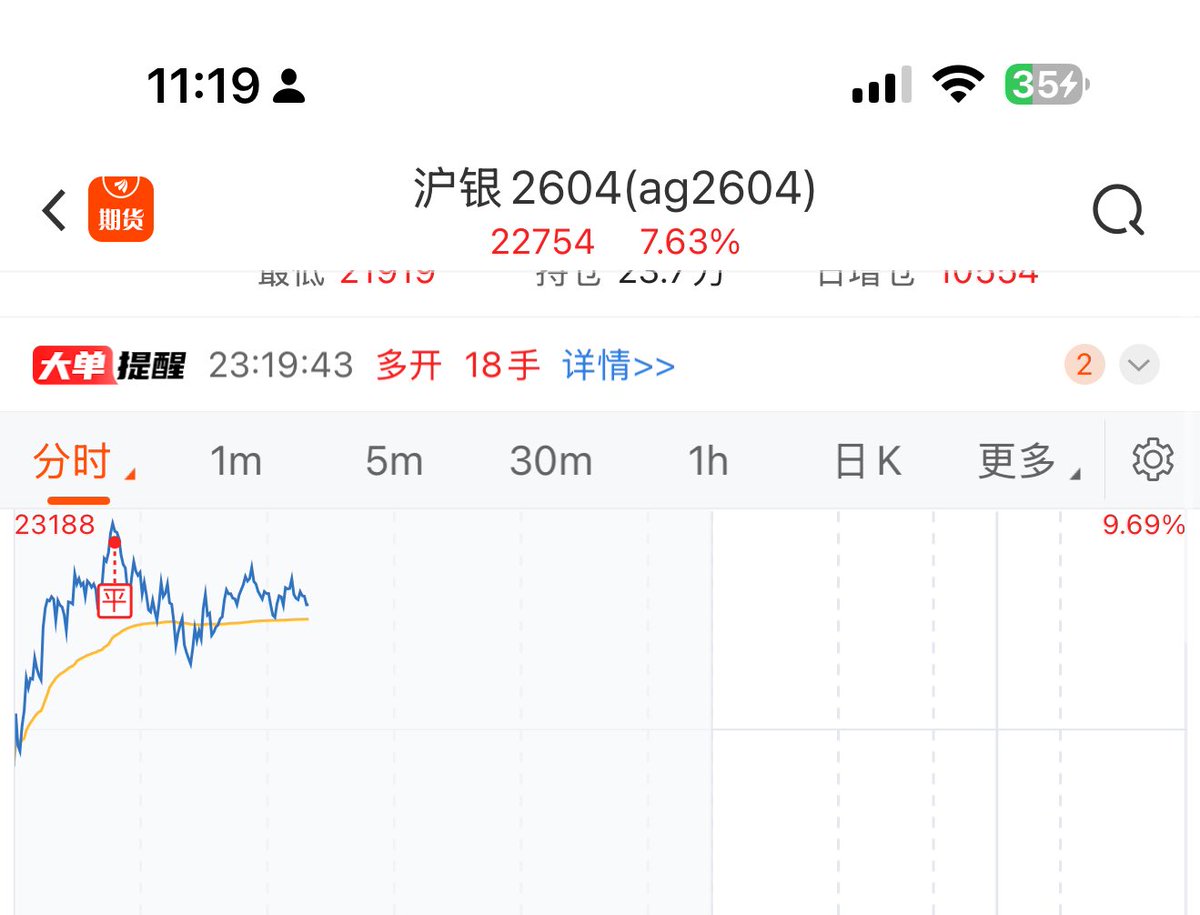This screenshot has width=1200, height=915.
Task: Show the 1h chart interval
Action: tap(708, 462)
